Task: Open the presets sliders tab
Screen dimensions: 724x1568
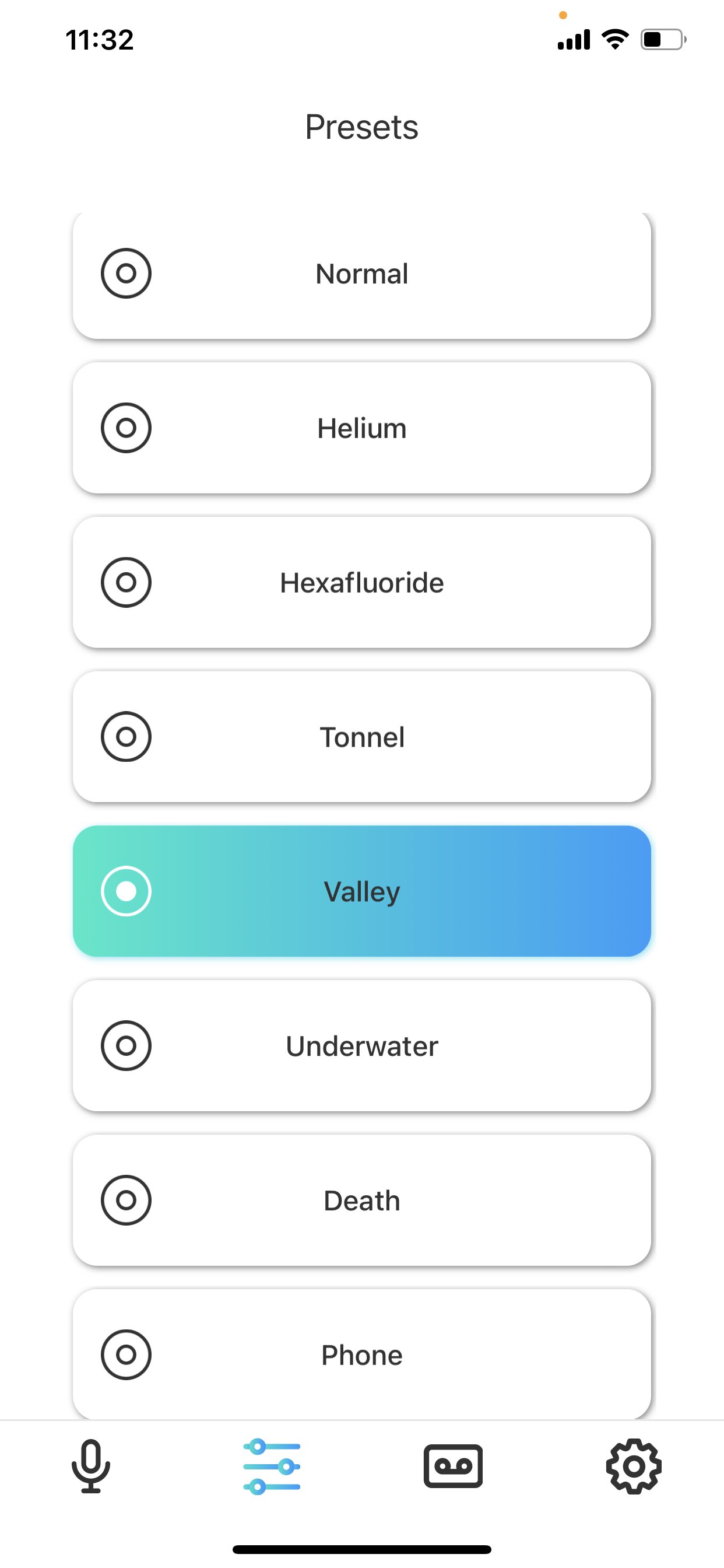Action: click(271, 1466)
